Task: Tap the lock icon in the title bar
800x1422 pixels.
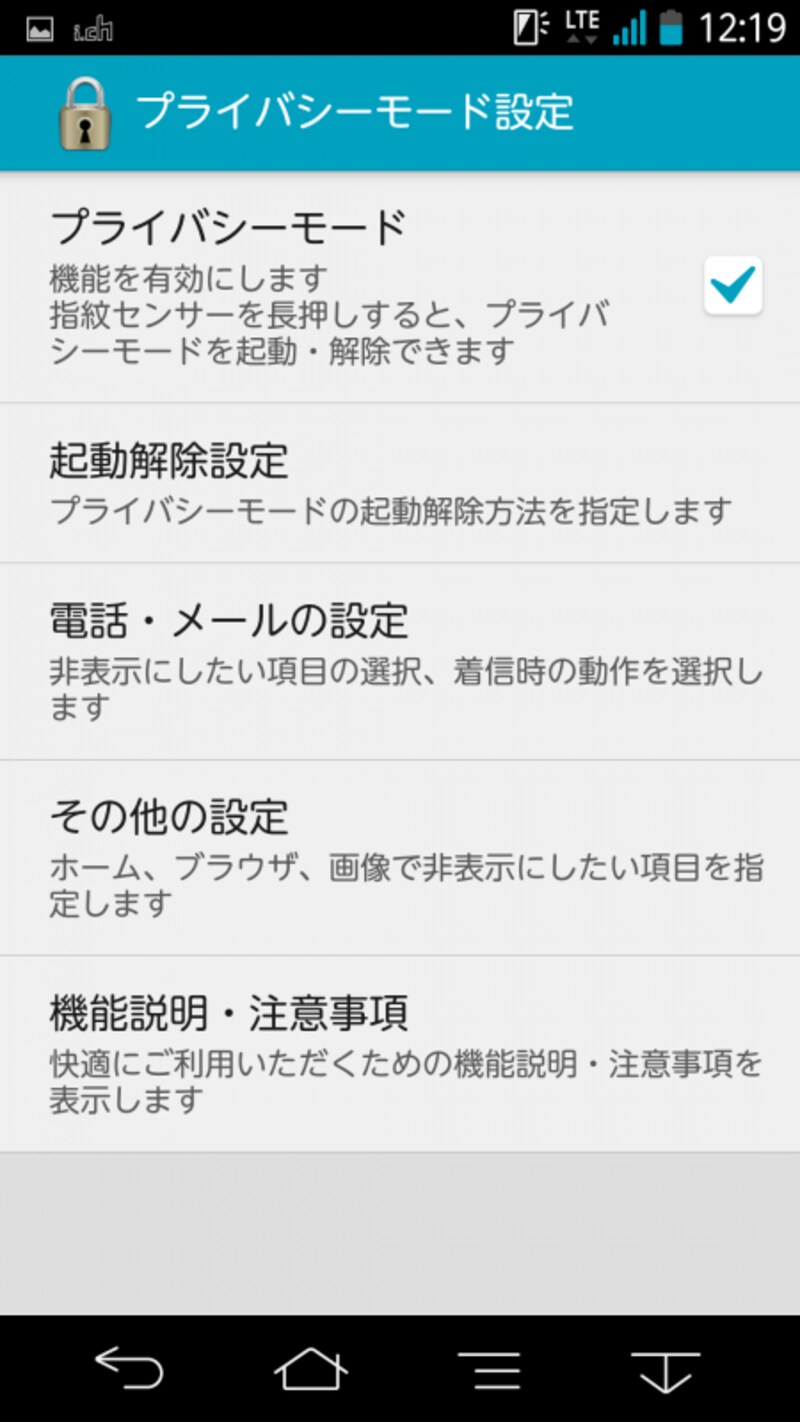Action: tap(85, 113)
